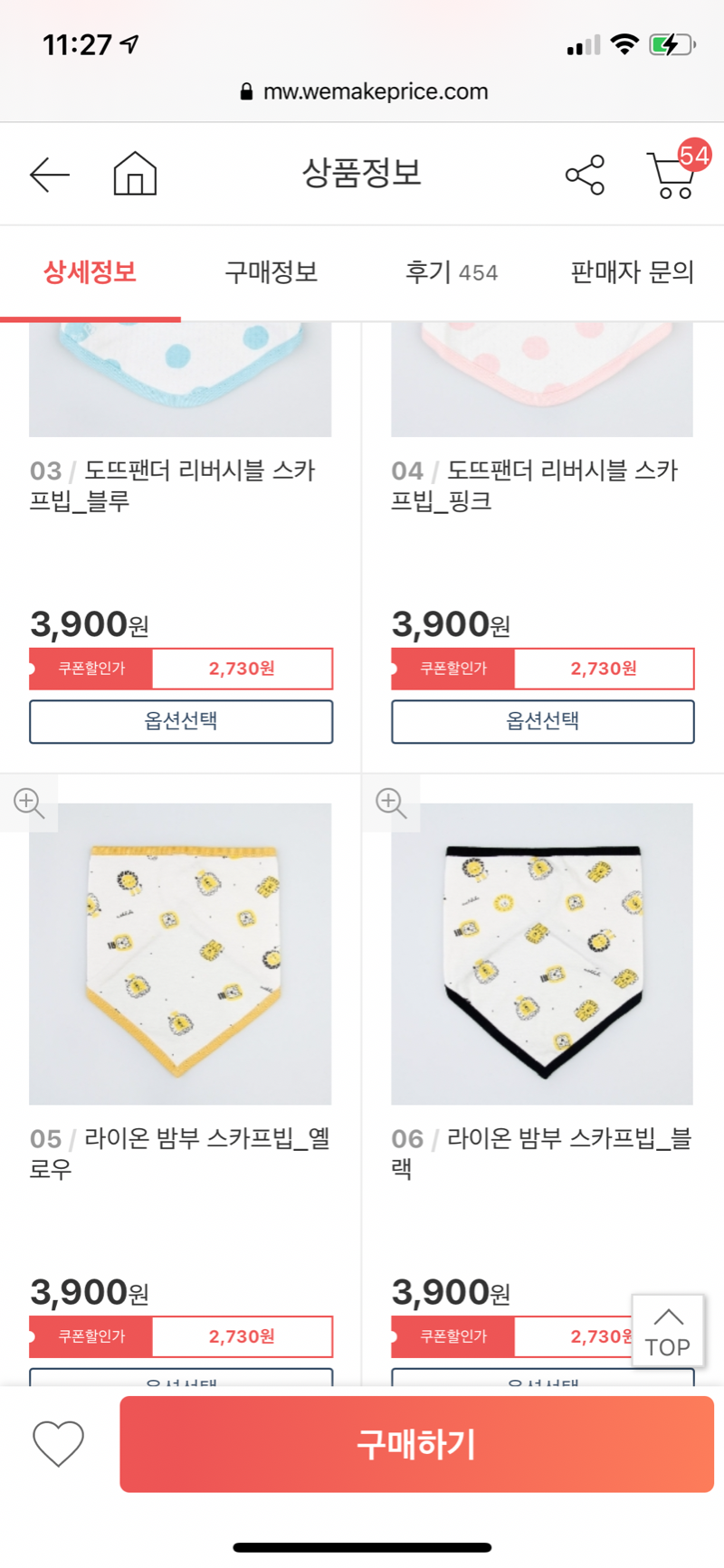Share this product
The image size is (724, 1568).
point(585,175)
